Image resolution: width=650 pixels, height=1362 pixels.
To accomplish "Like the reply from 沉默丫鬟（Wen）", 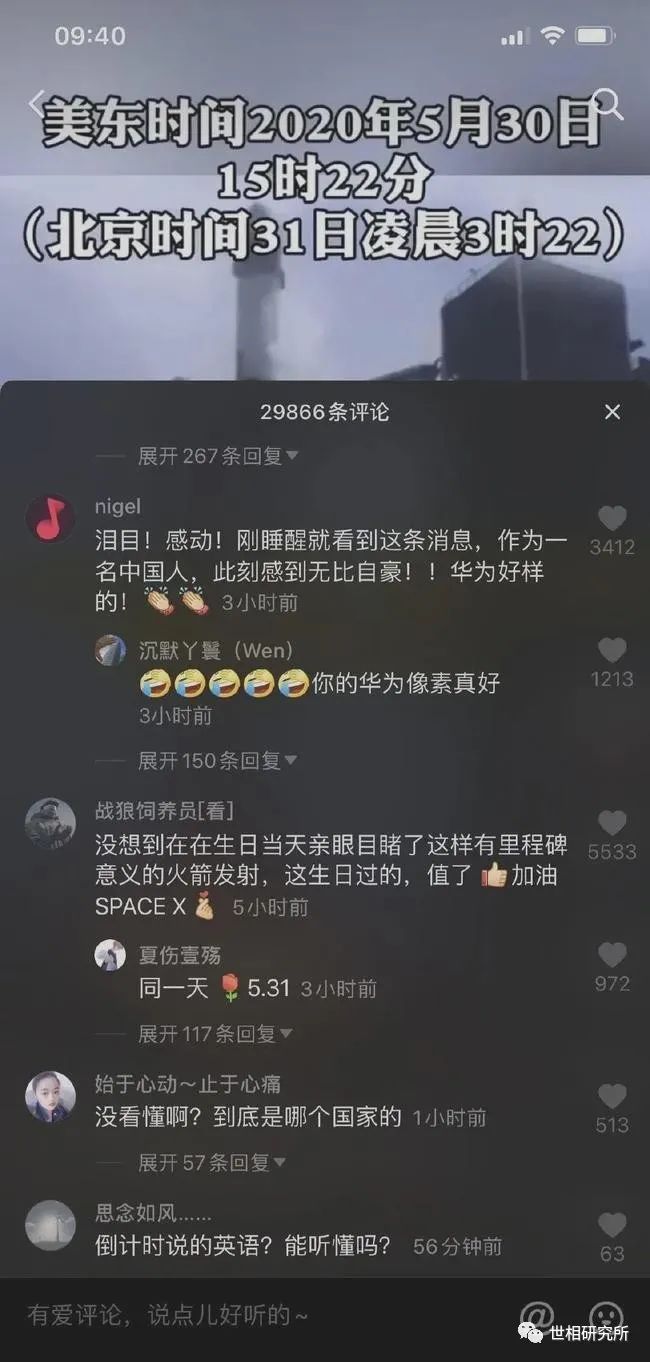I will tap(612, 651).
